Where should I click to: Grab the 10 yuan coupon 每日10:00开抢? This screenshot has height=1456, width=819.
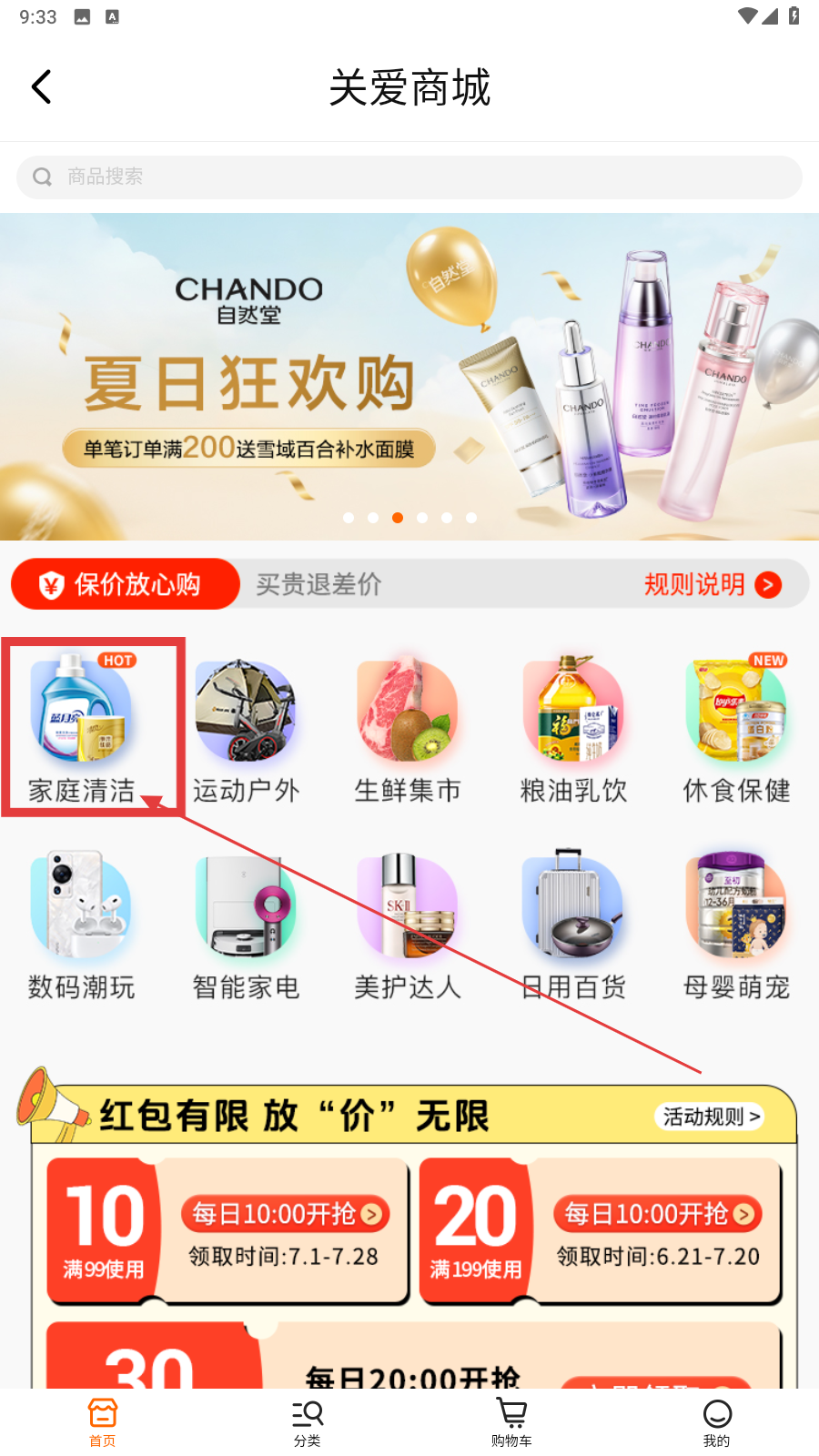285,1214
